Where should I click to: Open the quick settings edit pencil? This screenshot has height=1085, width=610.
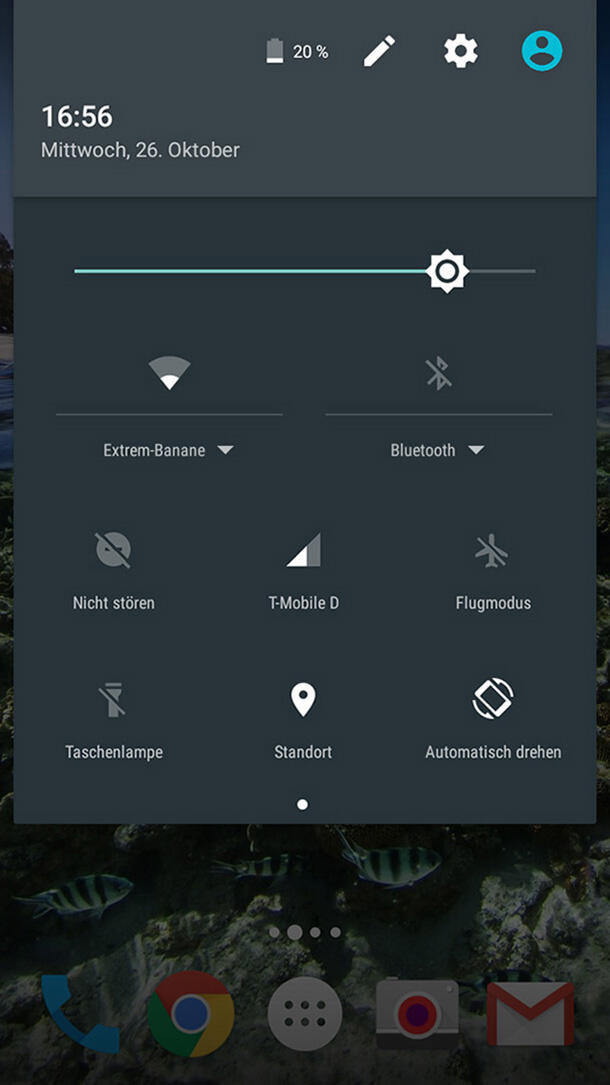[x=379, y=51]
